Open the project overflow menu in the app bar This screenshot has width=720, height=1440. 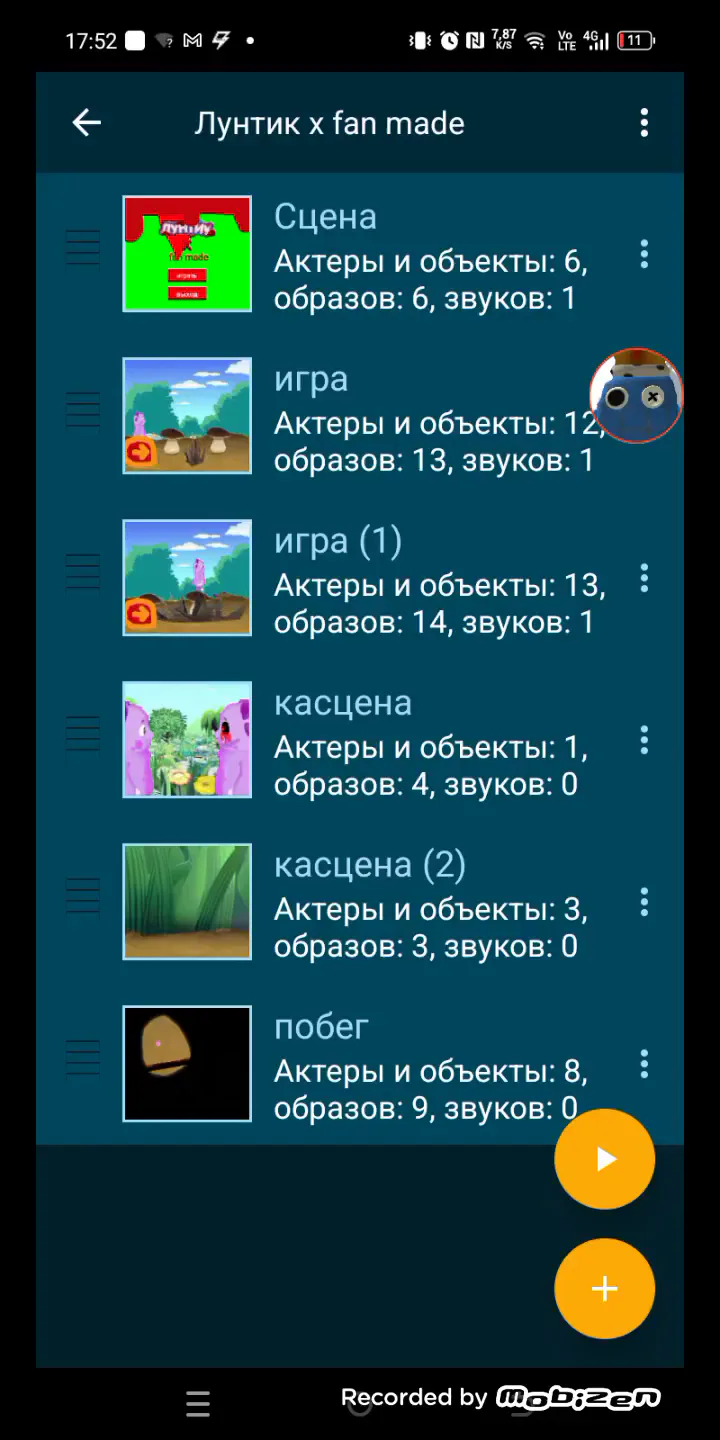coord(644,123)
